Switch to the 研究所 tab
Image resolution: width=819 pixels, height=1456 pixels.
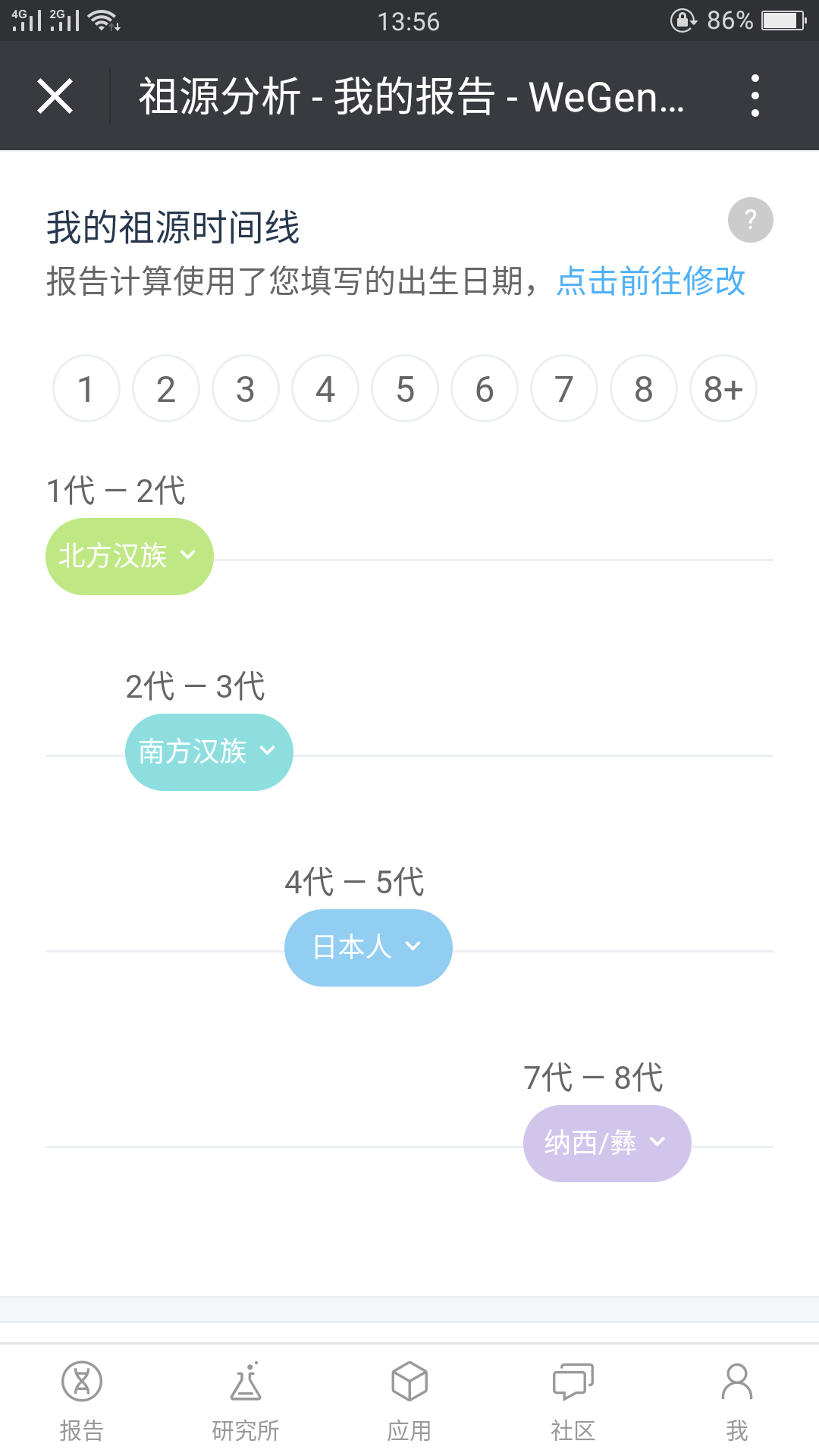[246, 1401]
